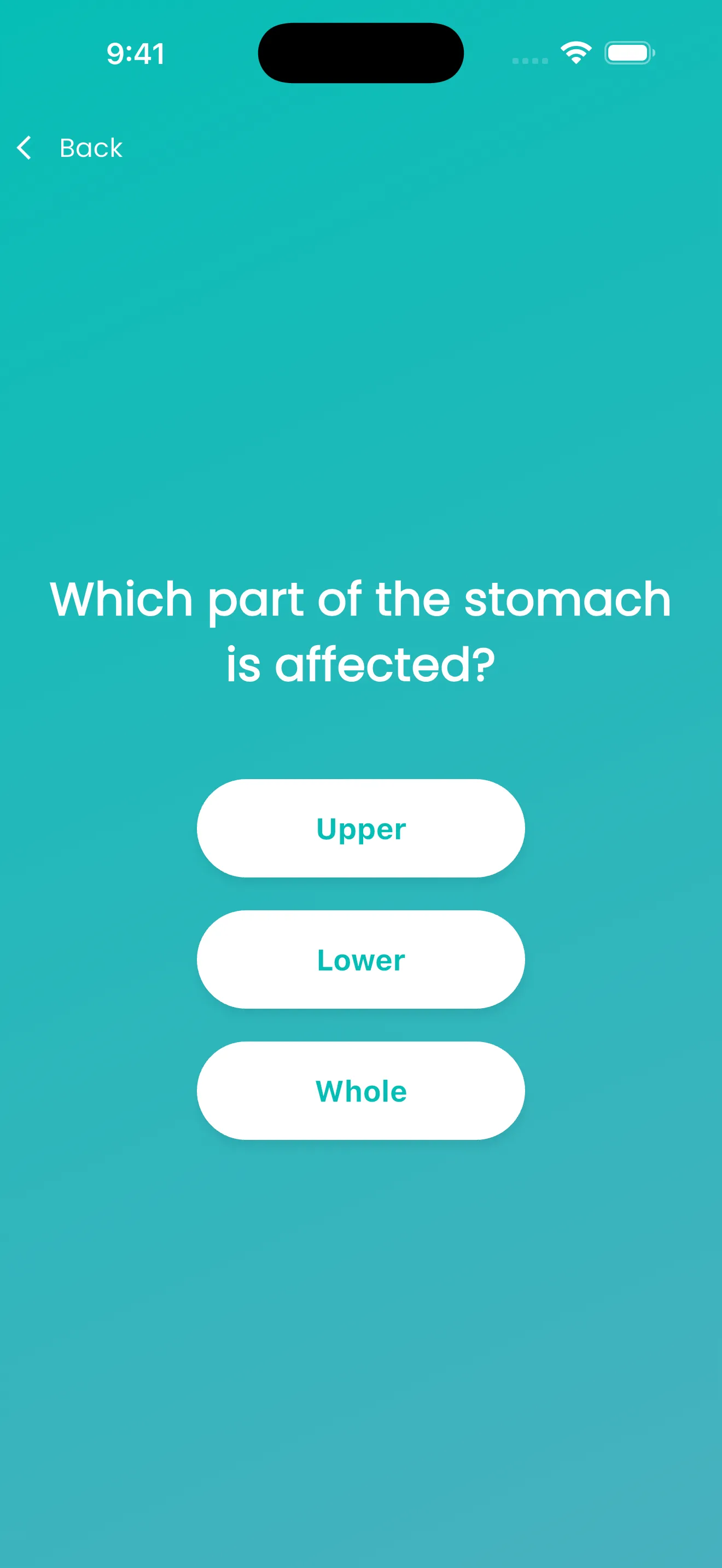The height and width of the screenshot is (1568, 722).
Task: Pick the Whole stomach option
Action: tap(360, 1090)
